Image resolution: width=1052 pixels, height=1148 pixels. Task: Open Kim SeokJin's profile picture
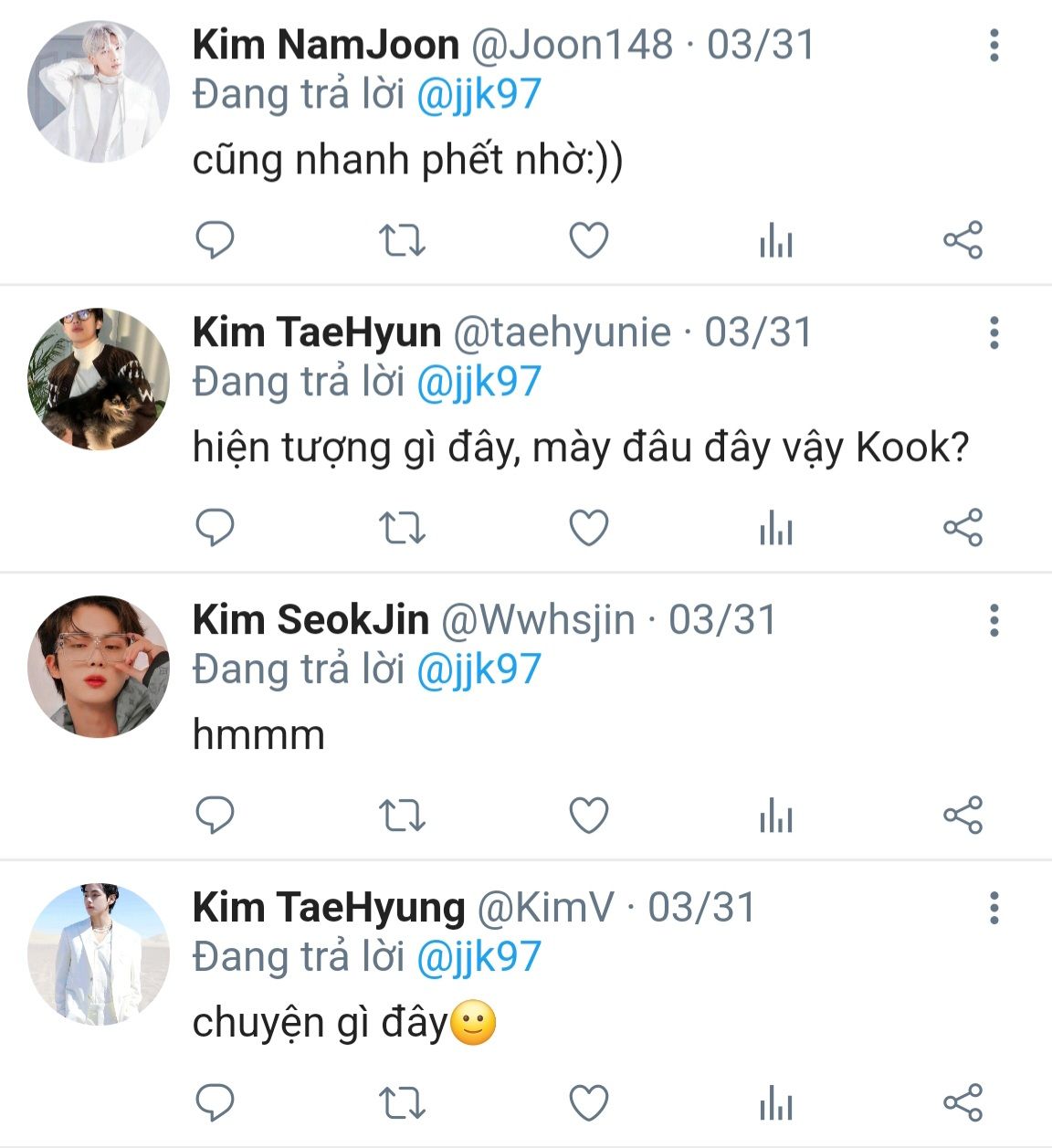coord(99,667)
